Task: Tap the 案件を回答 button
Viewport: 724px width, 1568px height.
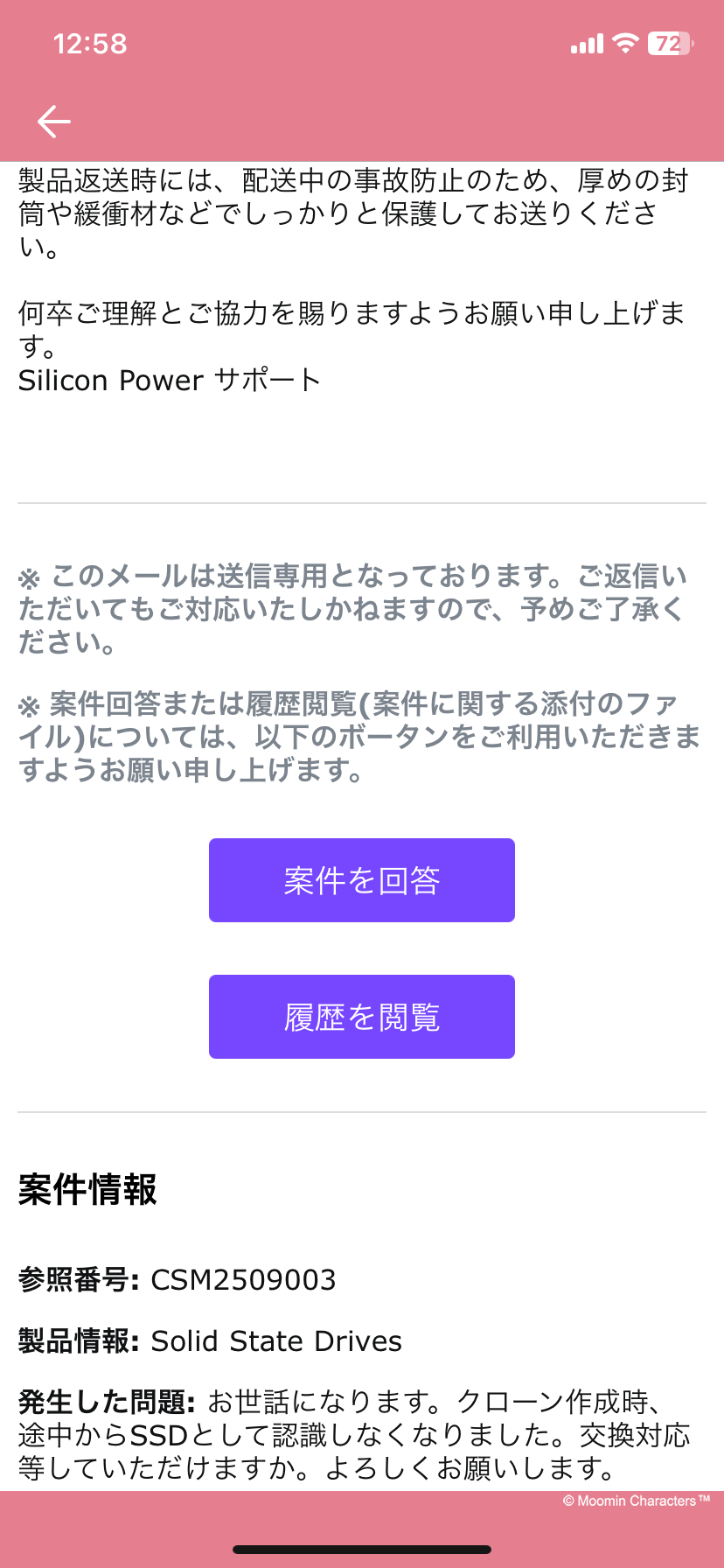Action: point(361,880)
